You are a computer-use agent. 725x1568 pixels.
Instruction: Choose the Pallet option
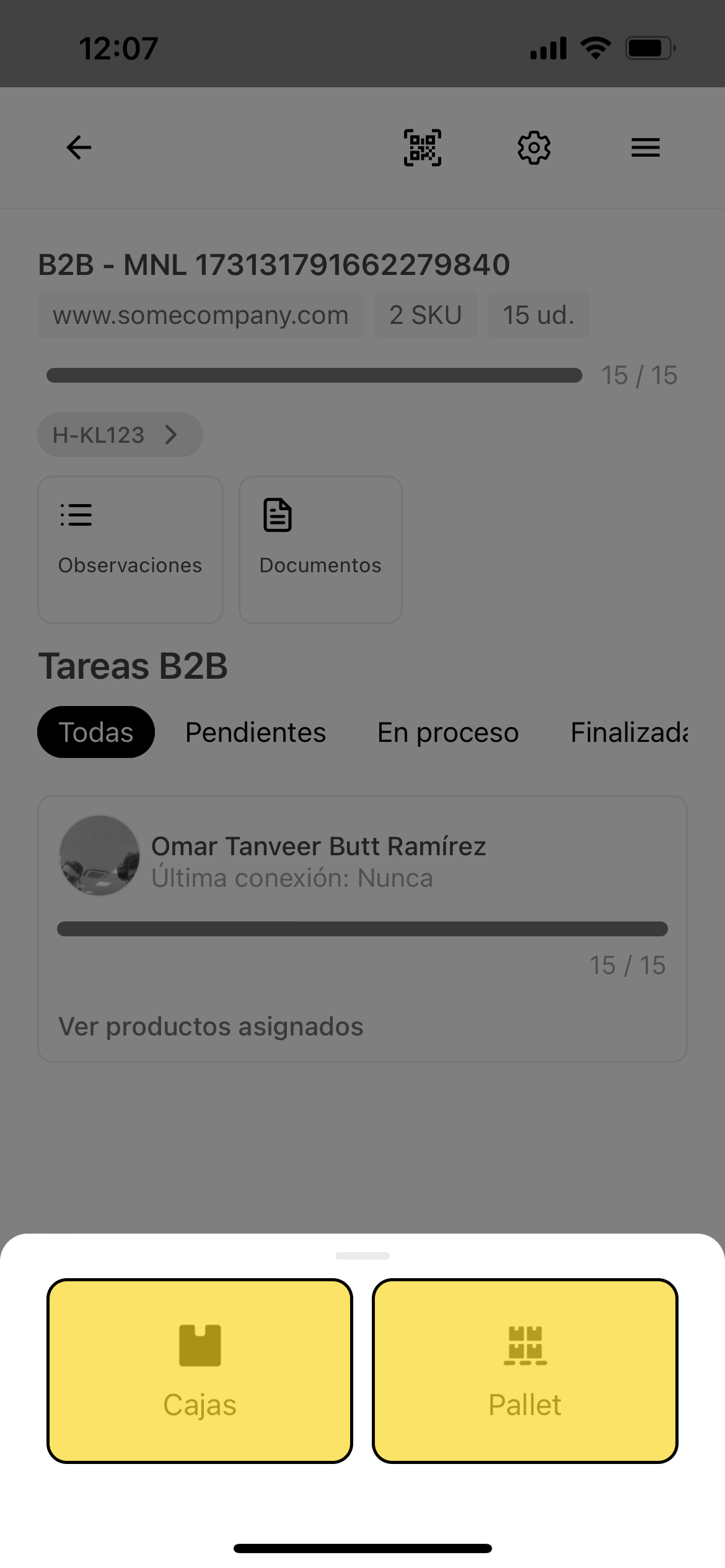click(525, 1371)
